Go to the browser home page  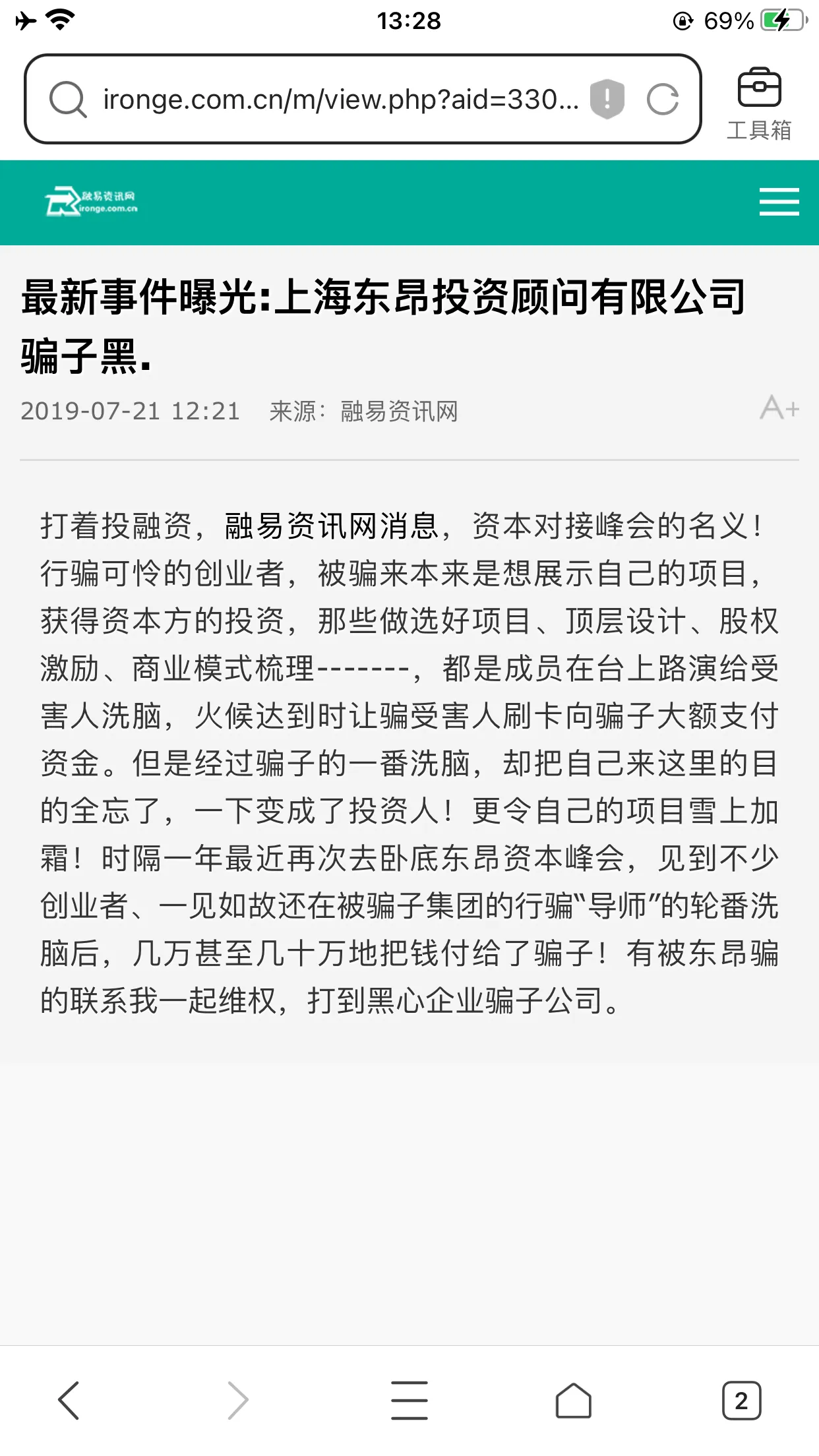click(x=573, y=1400)
